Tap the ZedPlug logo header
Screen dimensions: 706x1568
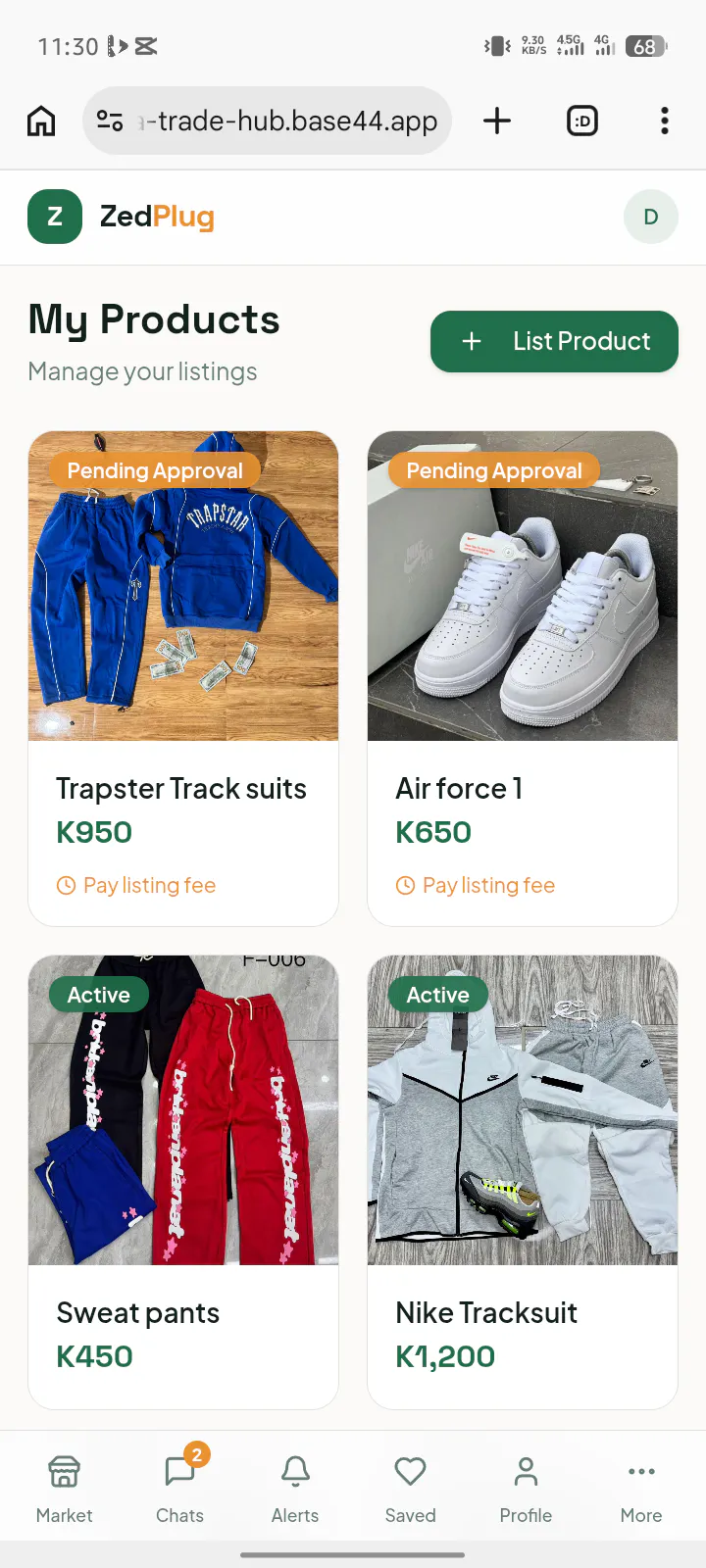122,217
